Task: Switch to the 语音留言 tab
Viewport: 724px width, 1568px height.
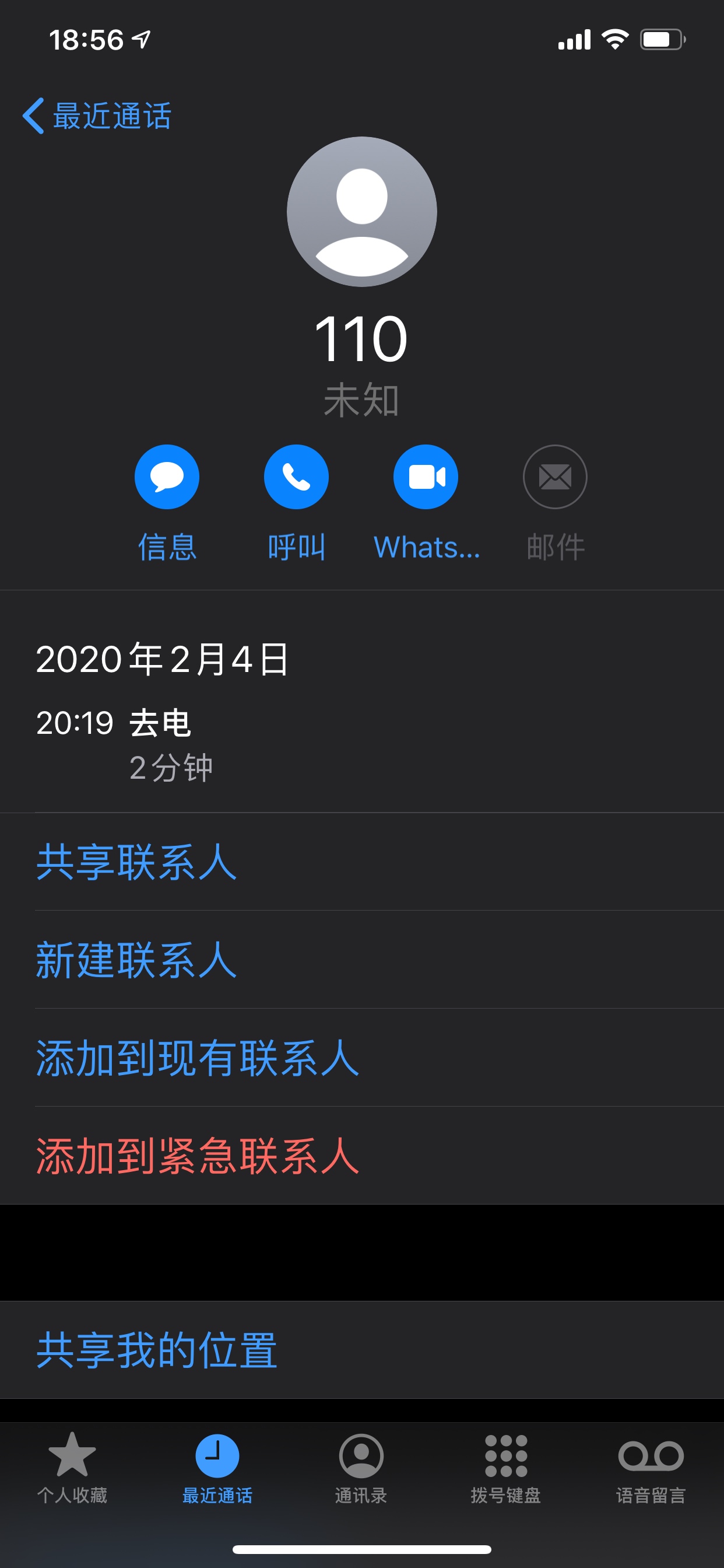Action: coord(651,1468)
